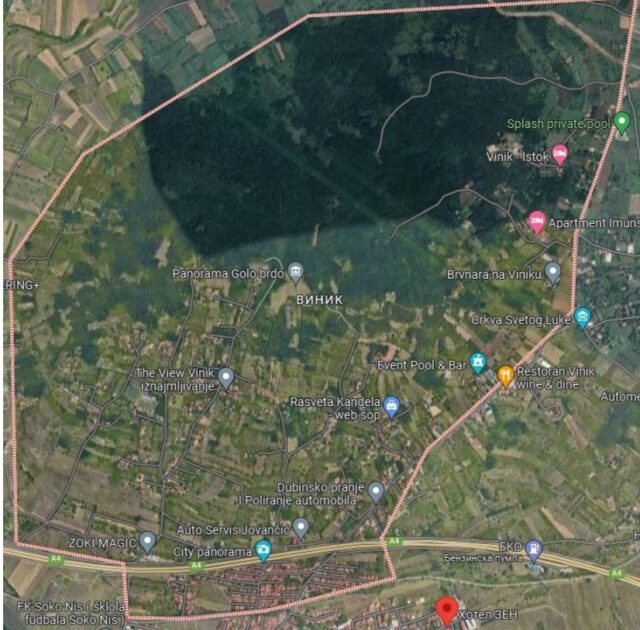The height and width of the screenshot is (630, 640).
Task: Open the Dubinsko pranje i Poliranje automobila marker
Action: click(376, 491)
